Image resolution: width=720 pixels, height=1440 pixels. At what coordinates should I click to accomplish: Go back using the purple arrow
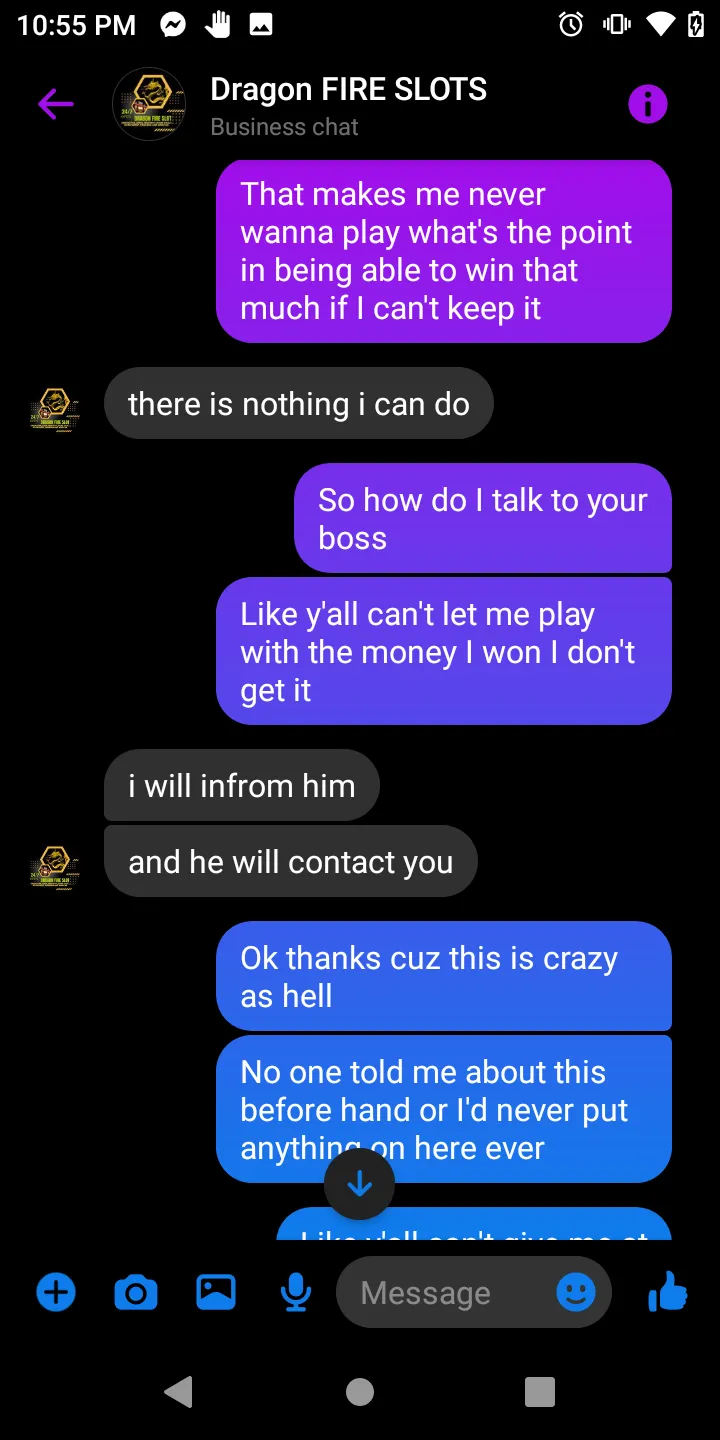click(56, 103)
